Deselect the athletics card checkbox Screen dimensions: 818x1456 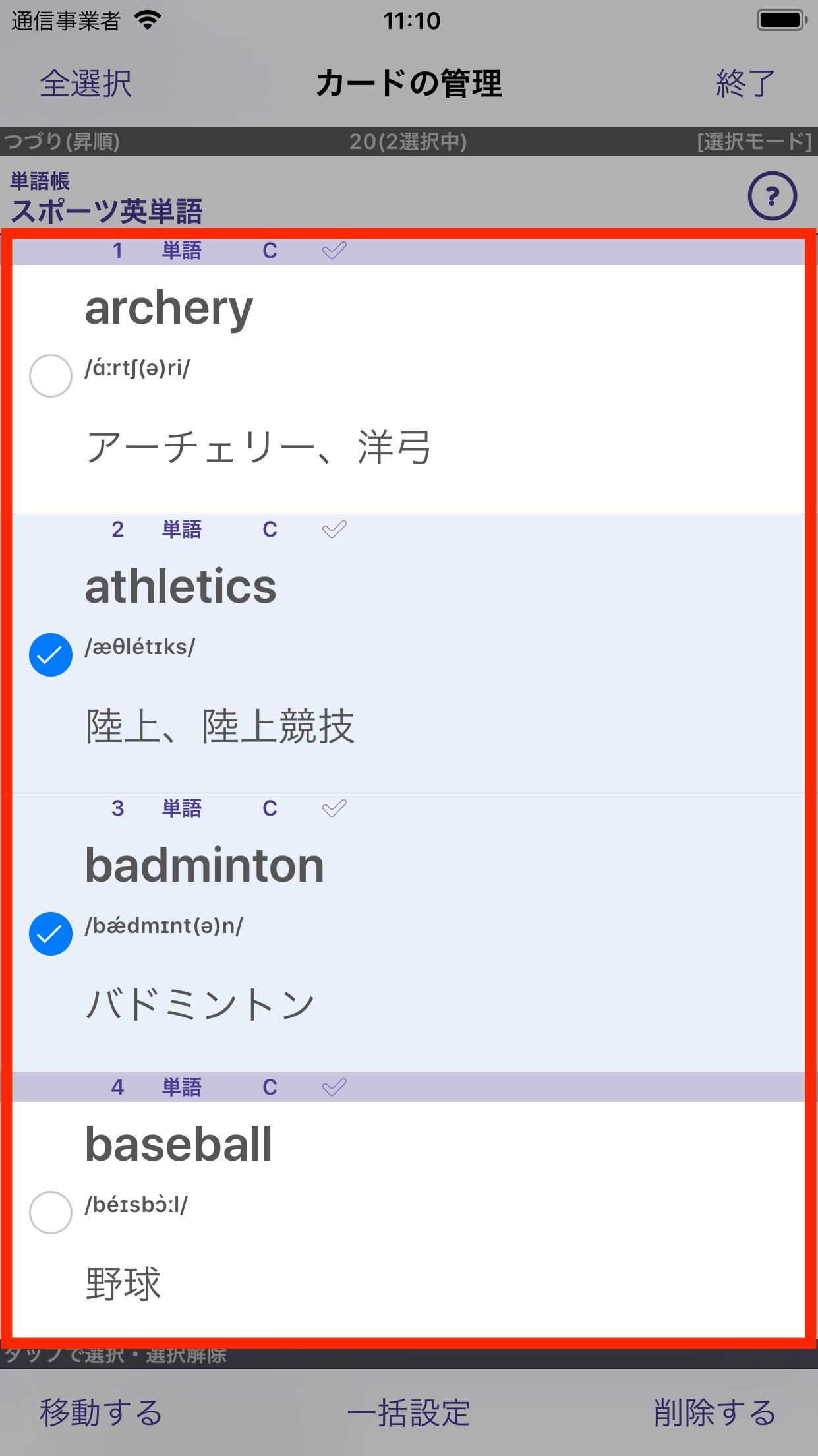click(x=51, y=655)
